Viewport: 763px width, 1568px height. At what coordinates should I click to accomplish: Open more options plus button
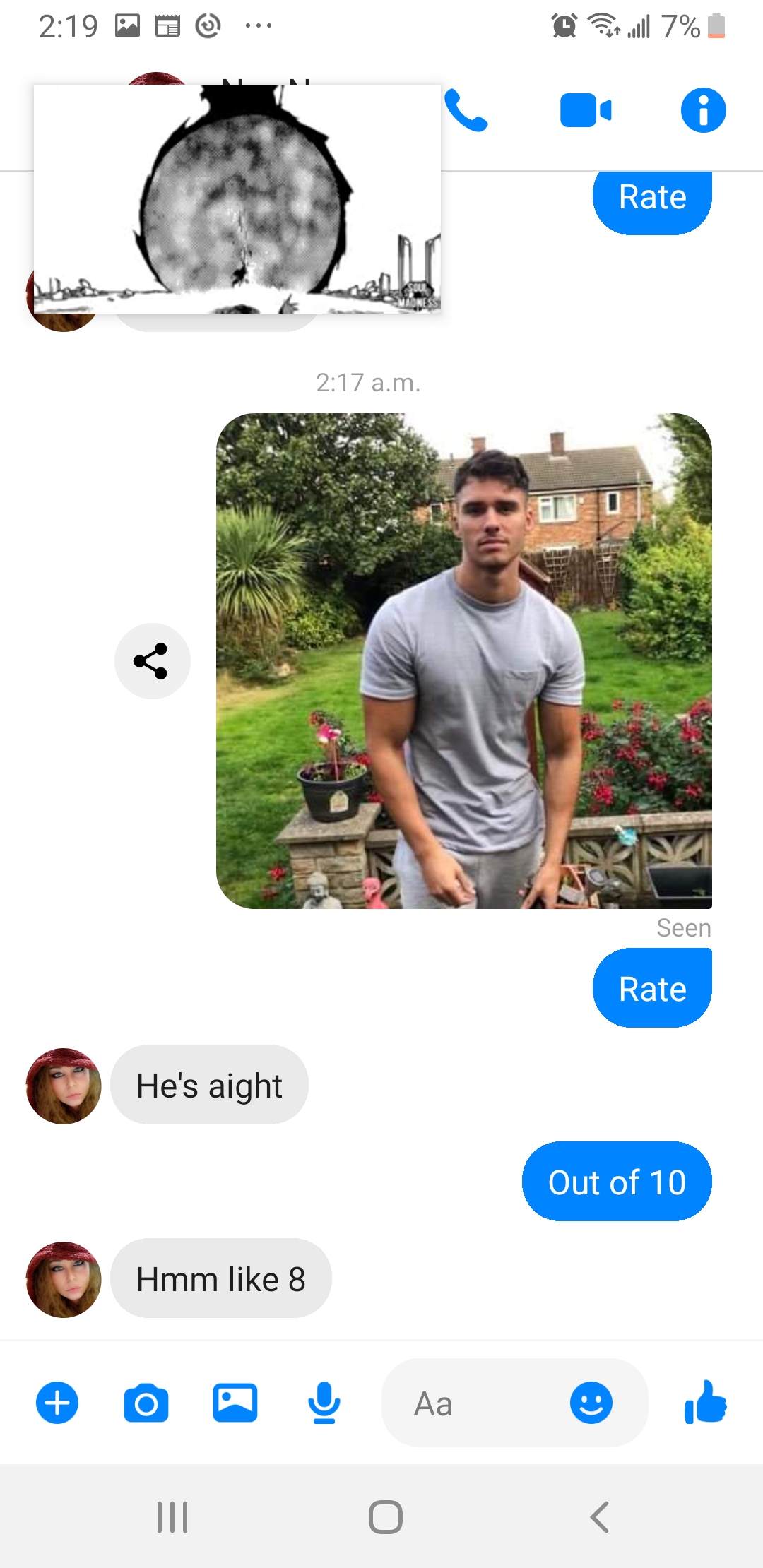coord(57,1403)
